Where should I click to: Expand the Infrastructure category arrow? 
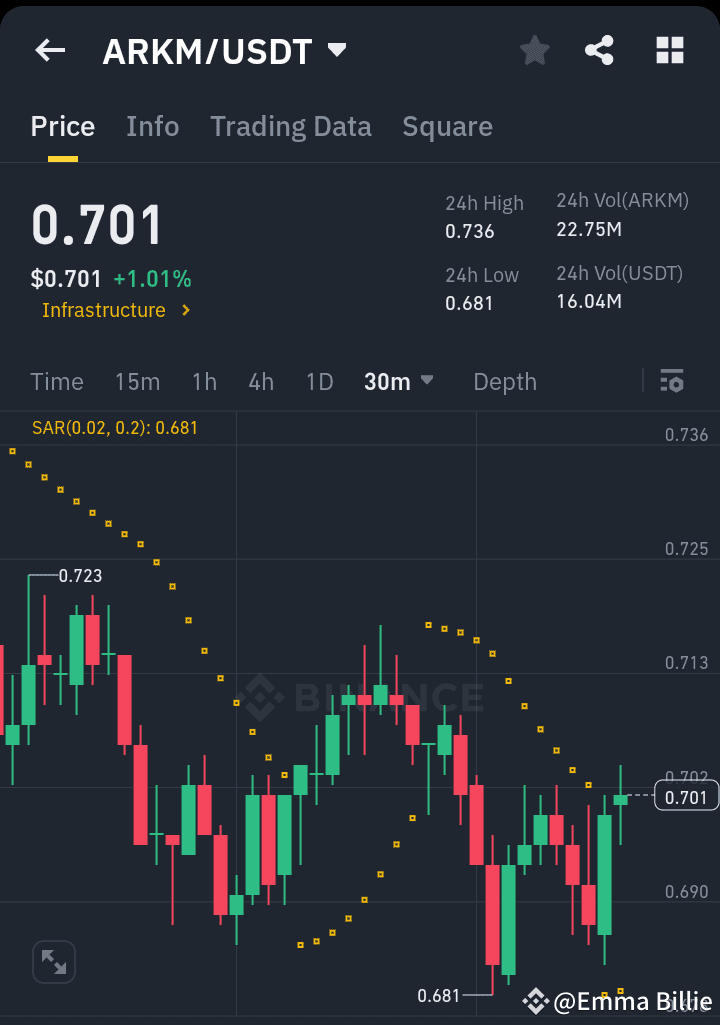(x=185, y=310)
